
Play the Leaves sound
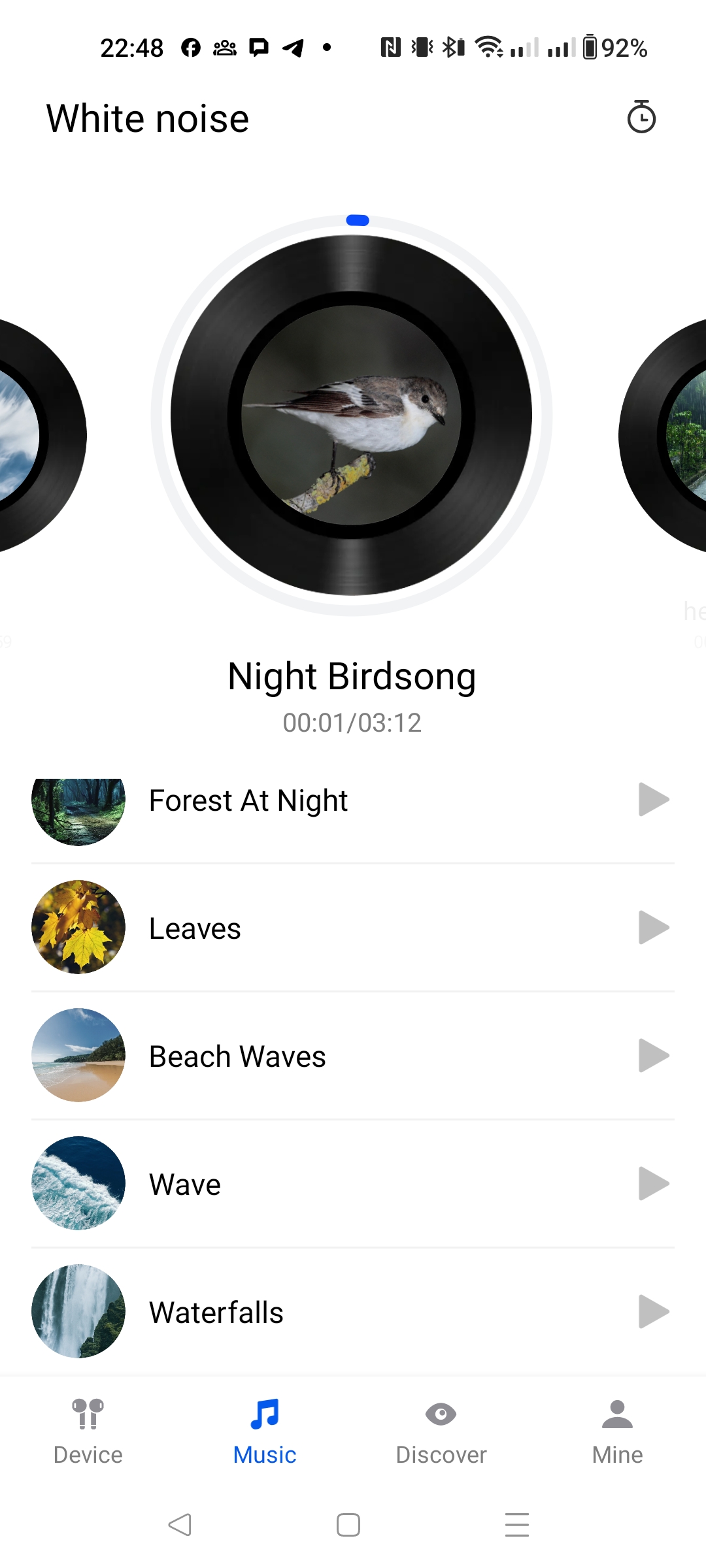coord(653,928)
